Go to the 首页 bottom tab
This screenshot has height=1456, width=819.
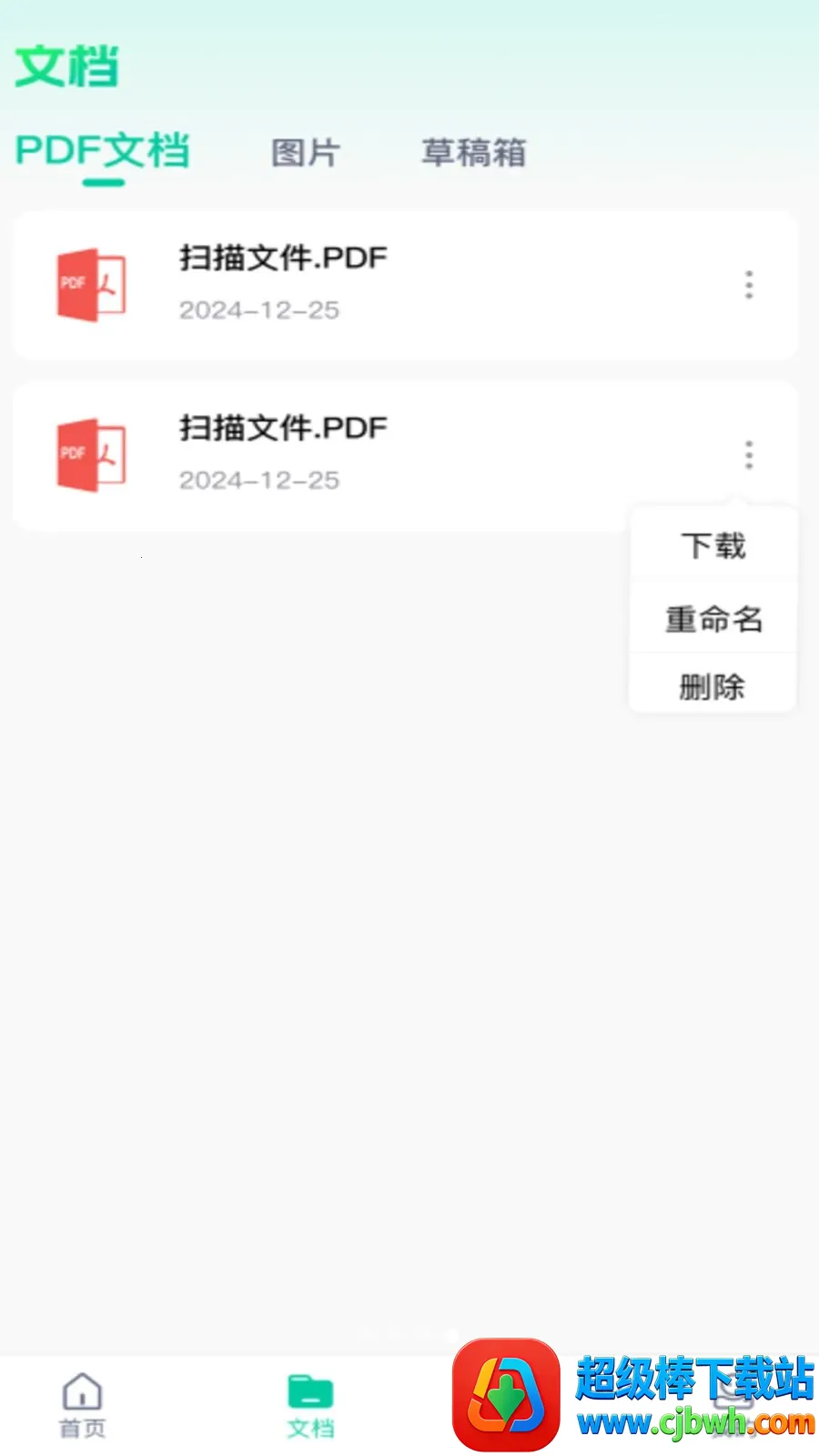[83, 1406]
